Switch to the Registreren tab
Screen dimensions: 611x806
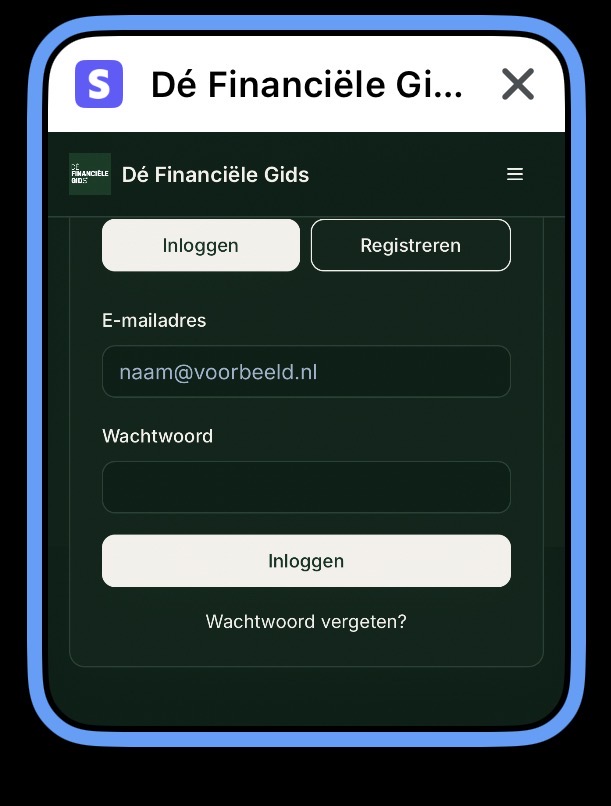pos(410,245)
